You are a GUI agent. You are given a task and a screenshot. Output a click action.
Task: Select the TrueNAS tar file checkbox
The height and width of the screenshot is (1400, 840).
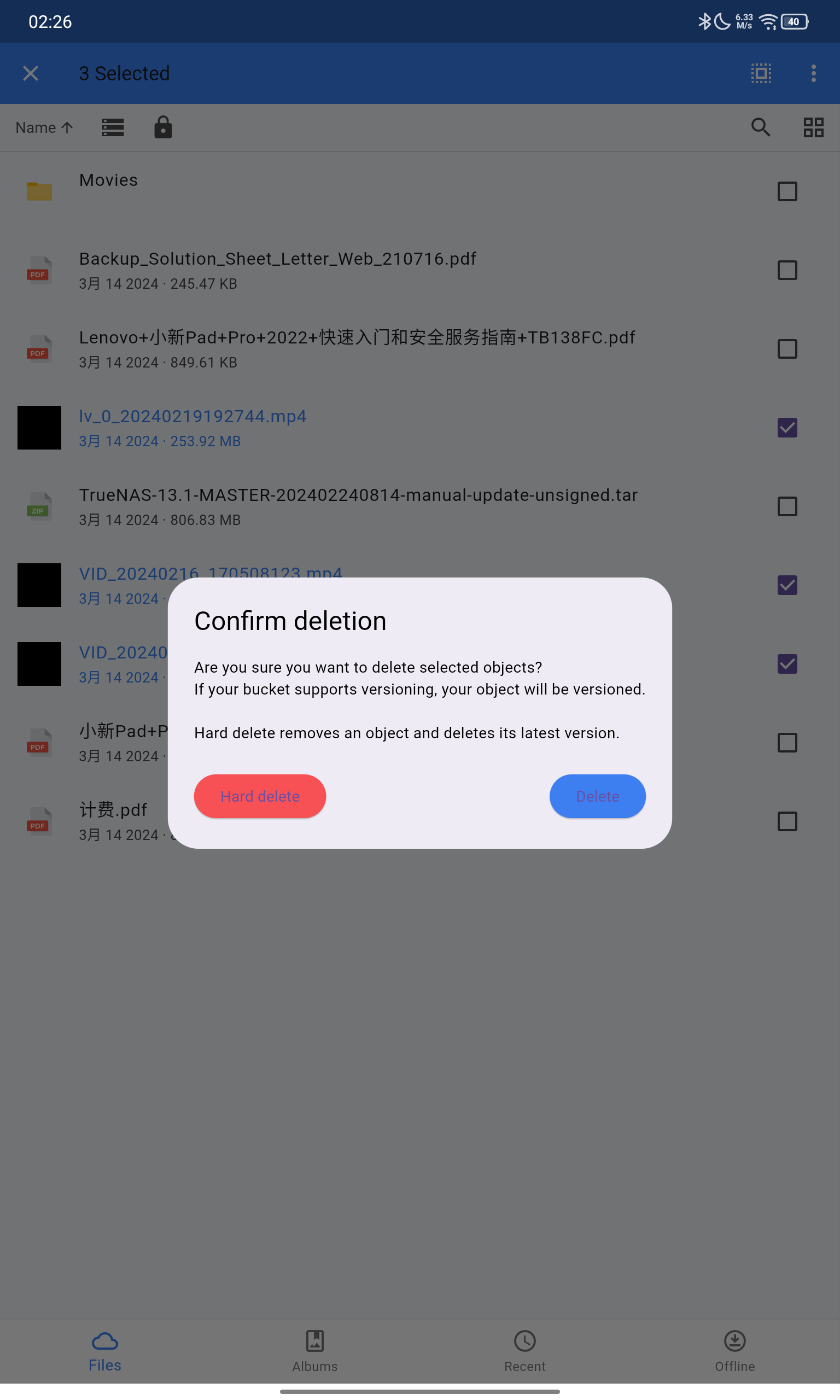787,506
